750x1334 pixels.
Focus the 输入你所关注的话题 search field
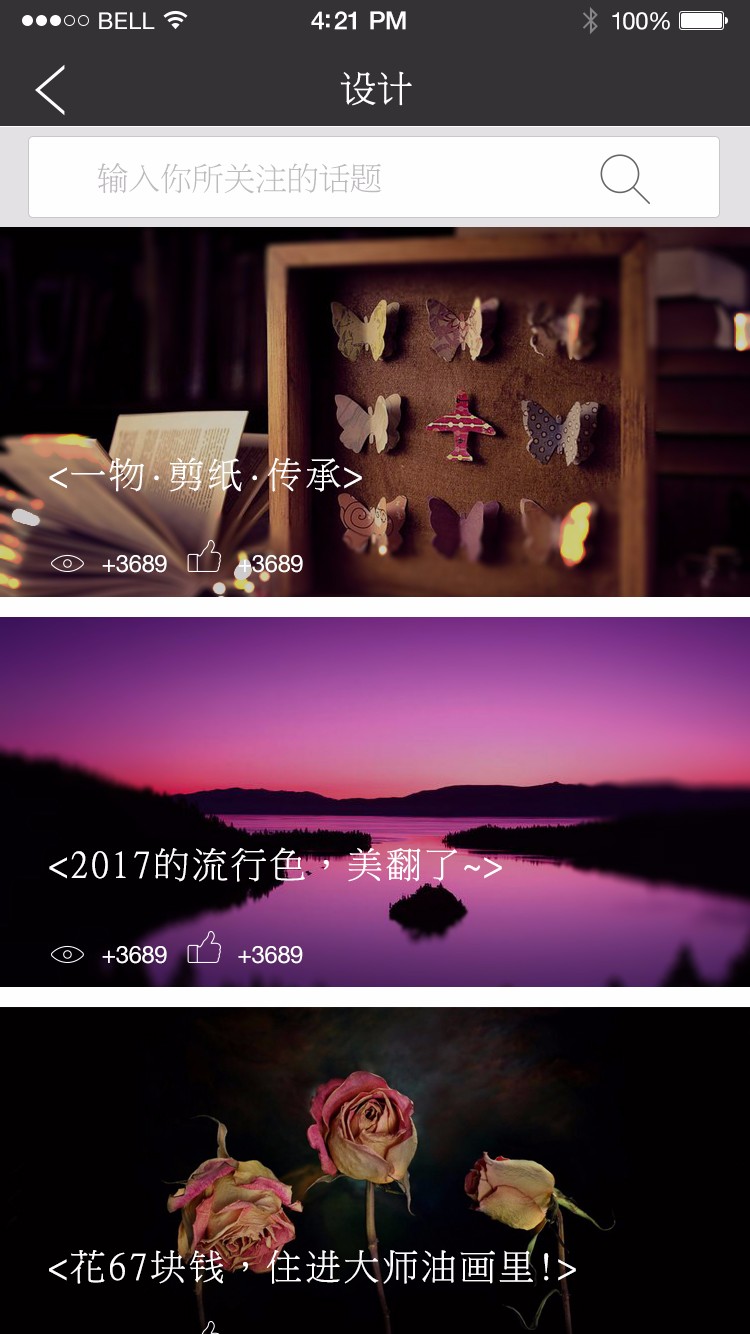(300, 178)
